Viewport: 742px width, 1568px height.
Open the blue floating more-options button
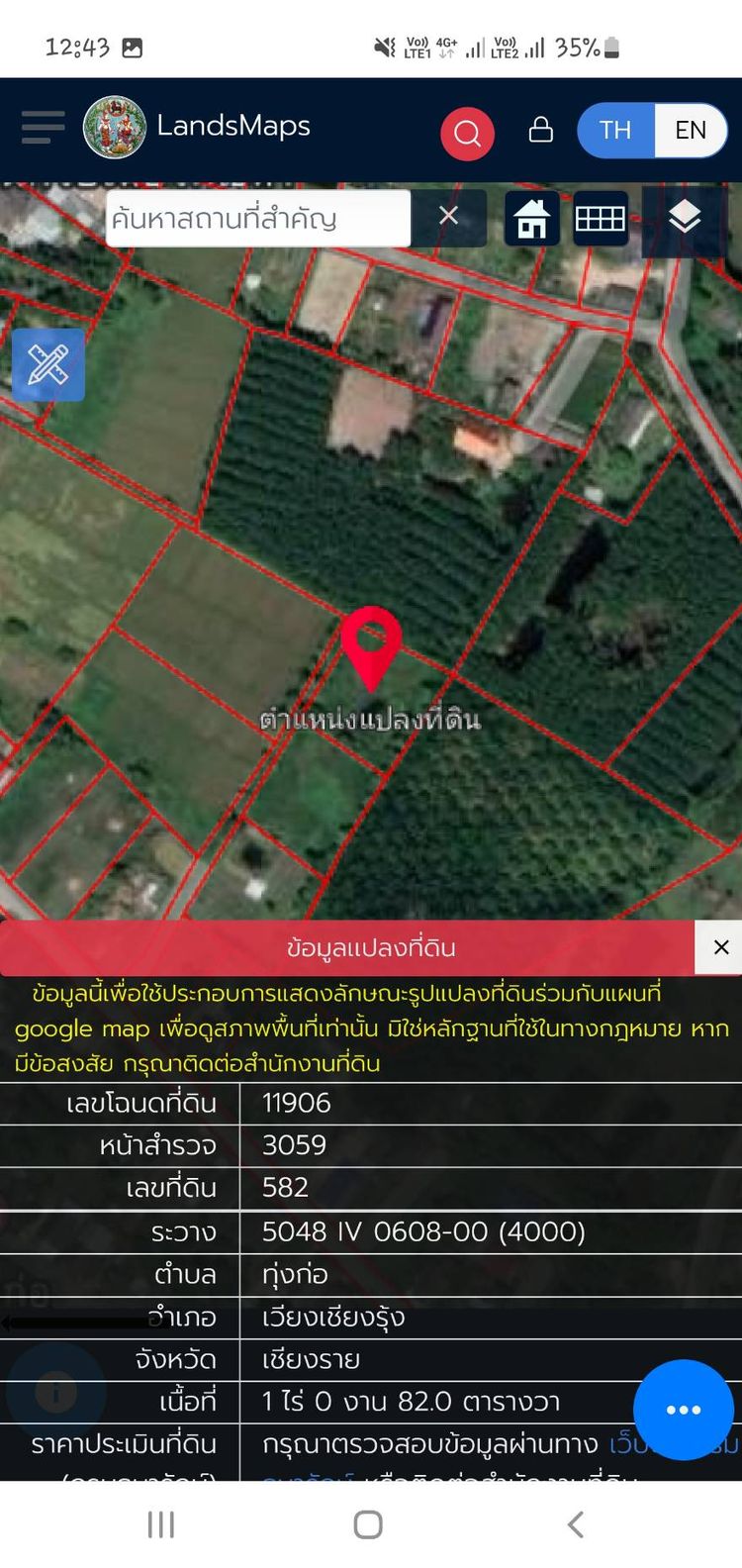(x=683, y=1410)
